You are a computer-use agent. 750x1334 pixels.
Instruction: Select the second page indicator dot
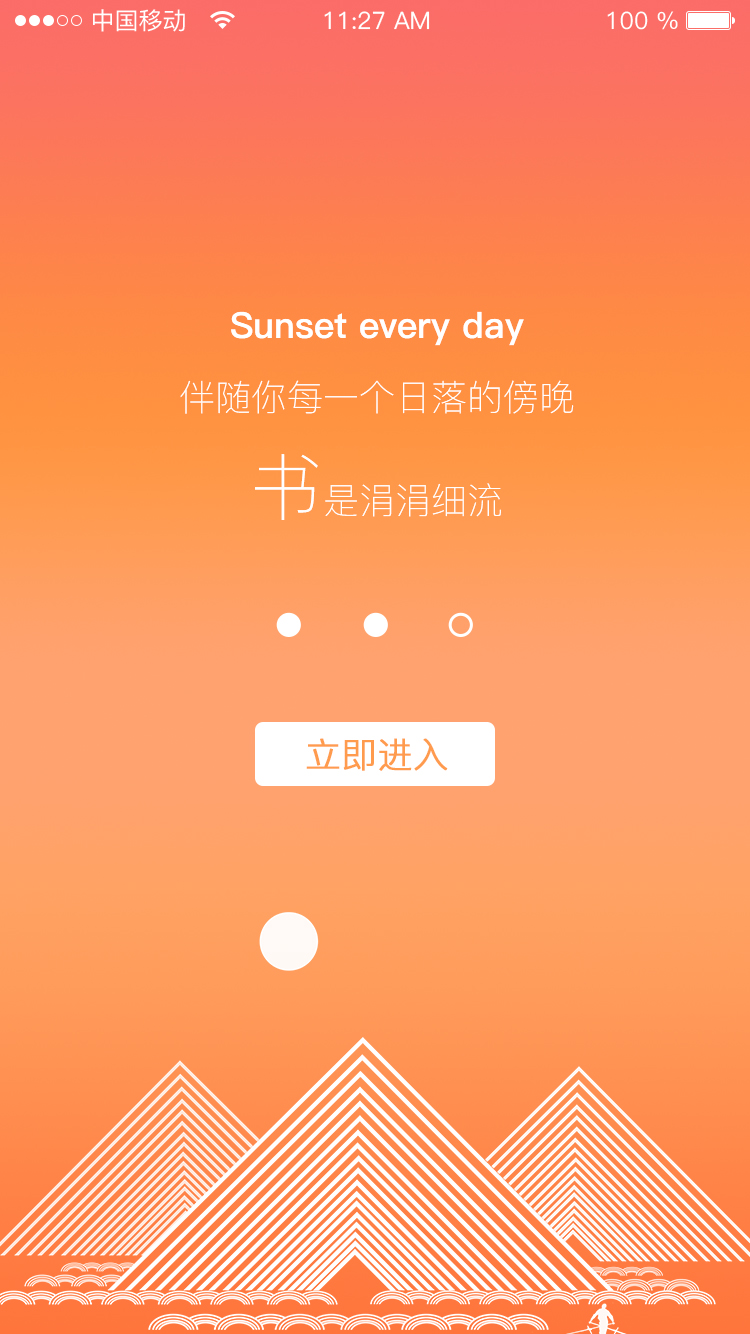pyautogui.click(x=376, y=625)
